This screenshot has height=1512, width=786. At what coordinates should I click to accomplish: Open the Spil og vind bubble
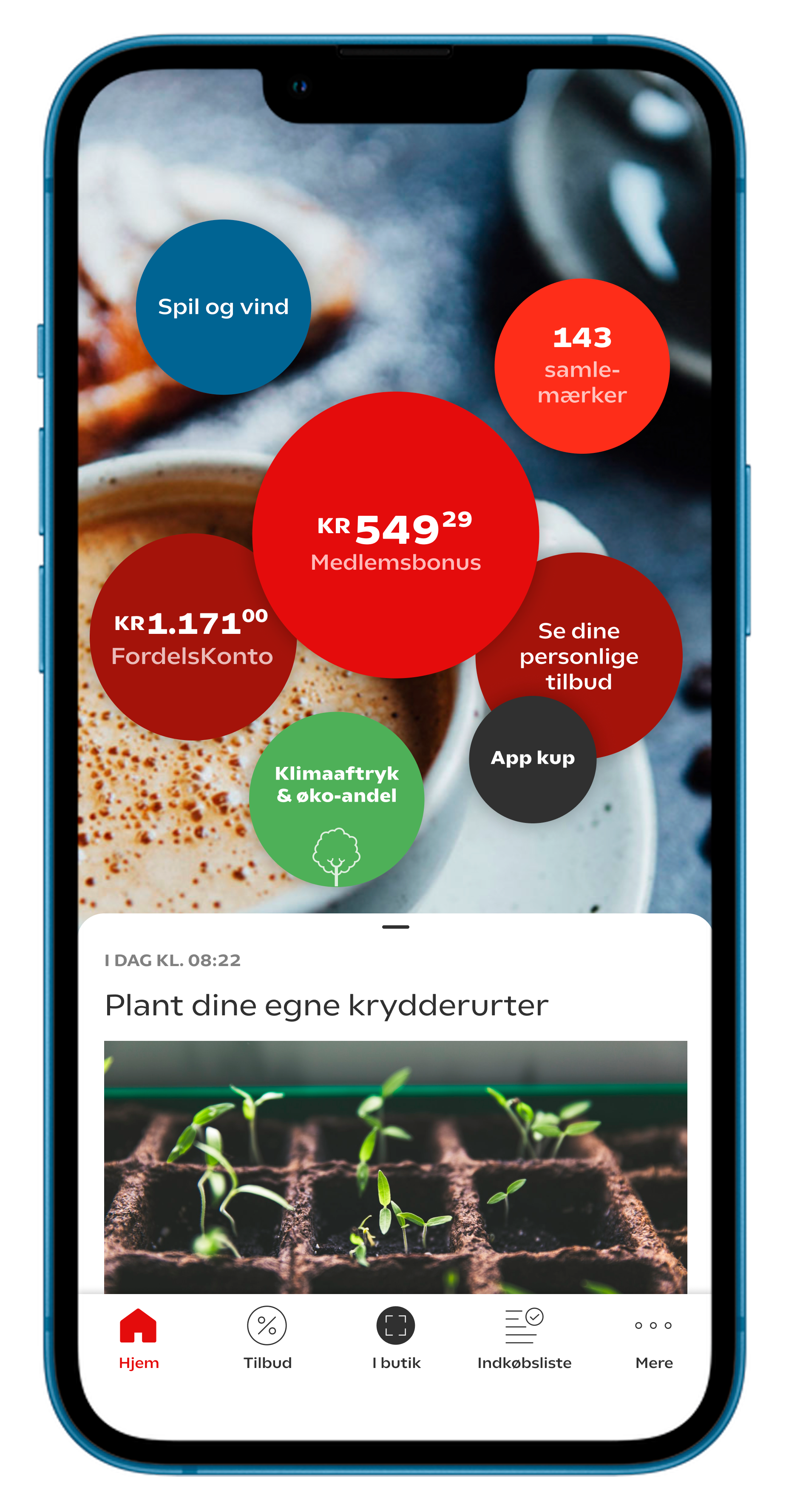223,307
